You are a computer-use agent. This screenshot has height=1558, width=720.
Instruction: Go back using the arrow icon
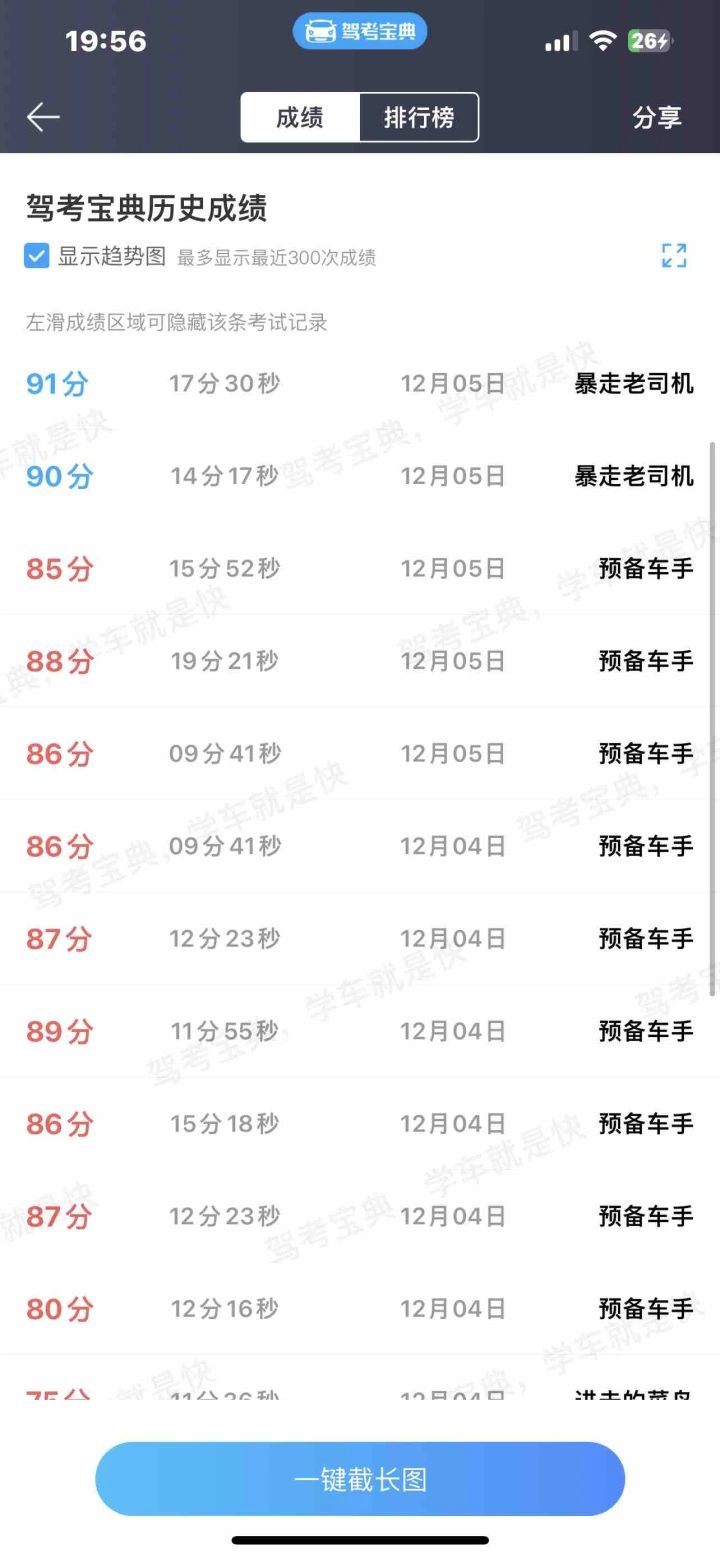click(43, 117)
